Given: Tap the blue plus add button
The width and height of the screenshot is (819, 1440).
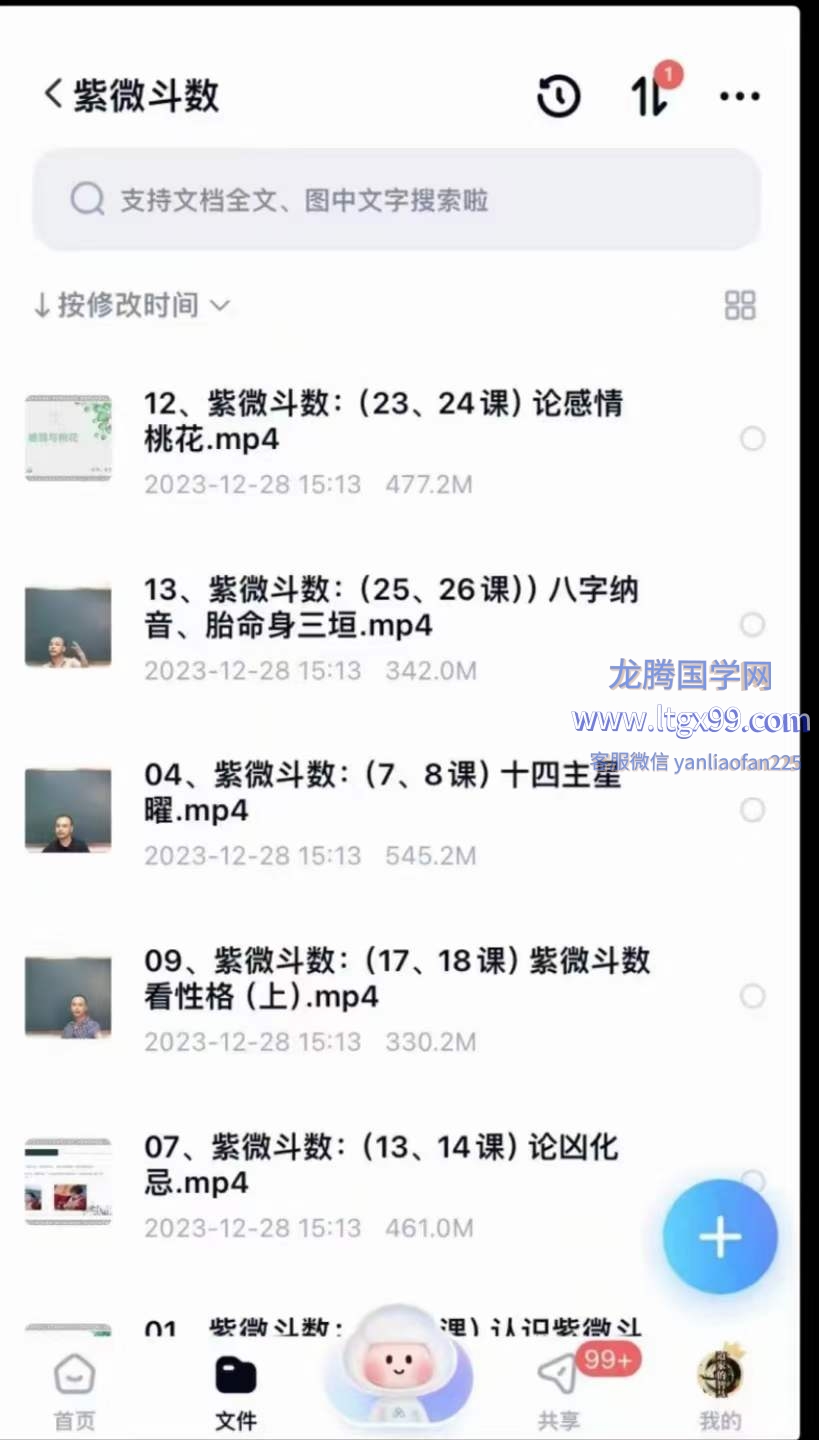Looking at the screenshot, I should click(720, 1237).
